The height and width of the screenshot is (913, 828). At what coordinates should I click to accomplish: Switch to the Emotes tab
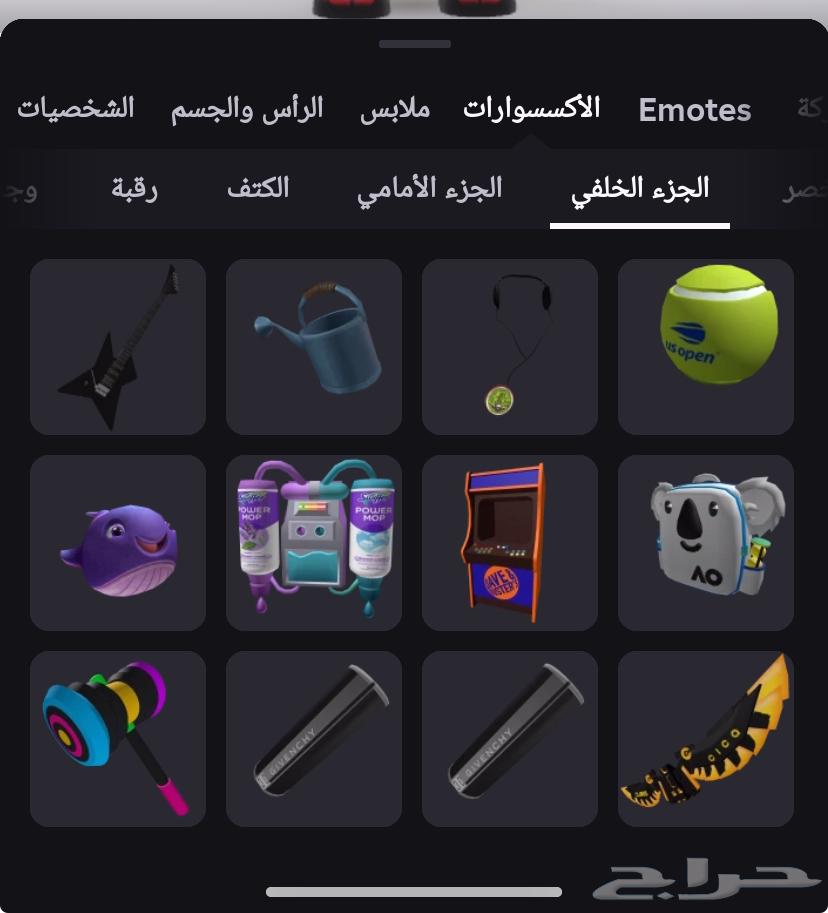[694, 110]
